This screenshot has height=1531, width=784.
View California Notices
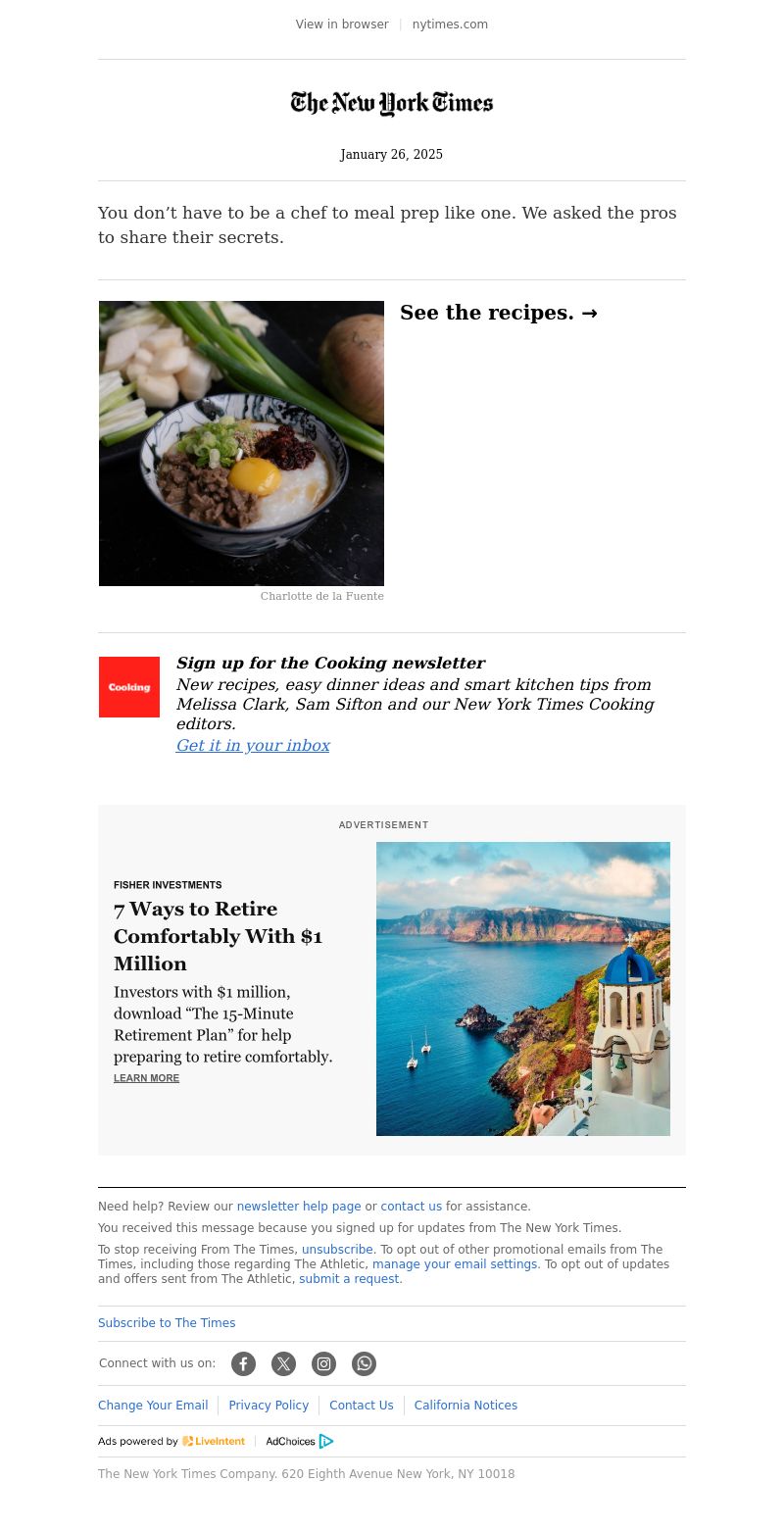[465, 1406]
